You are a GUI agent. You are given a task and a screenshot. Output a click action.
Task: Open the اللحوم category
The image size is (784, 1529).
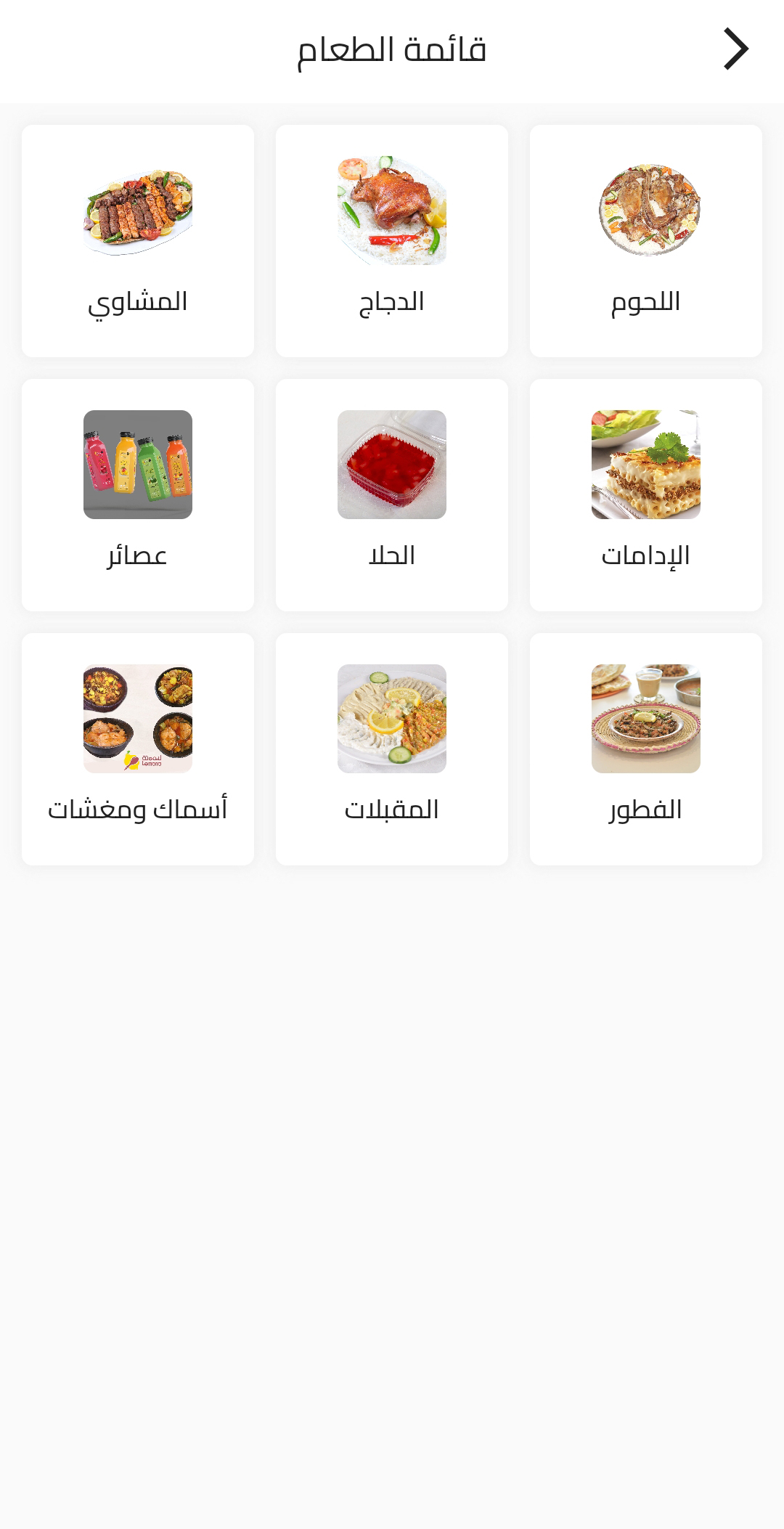(645, 241)
